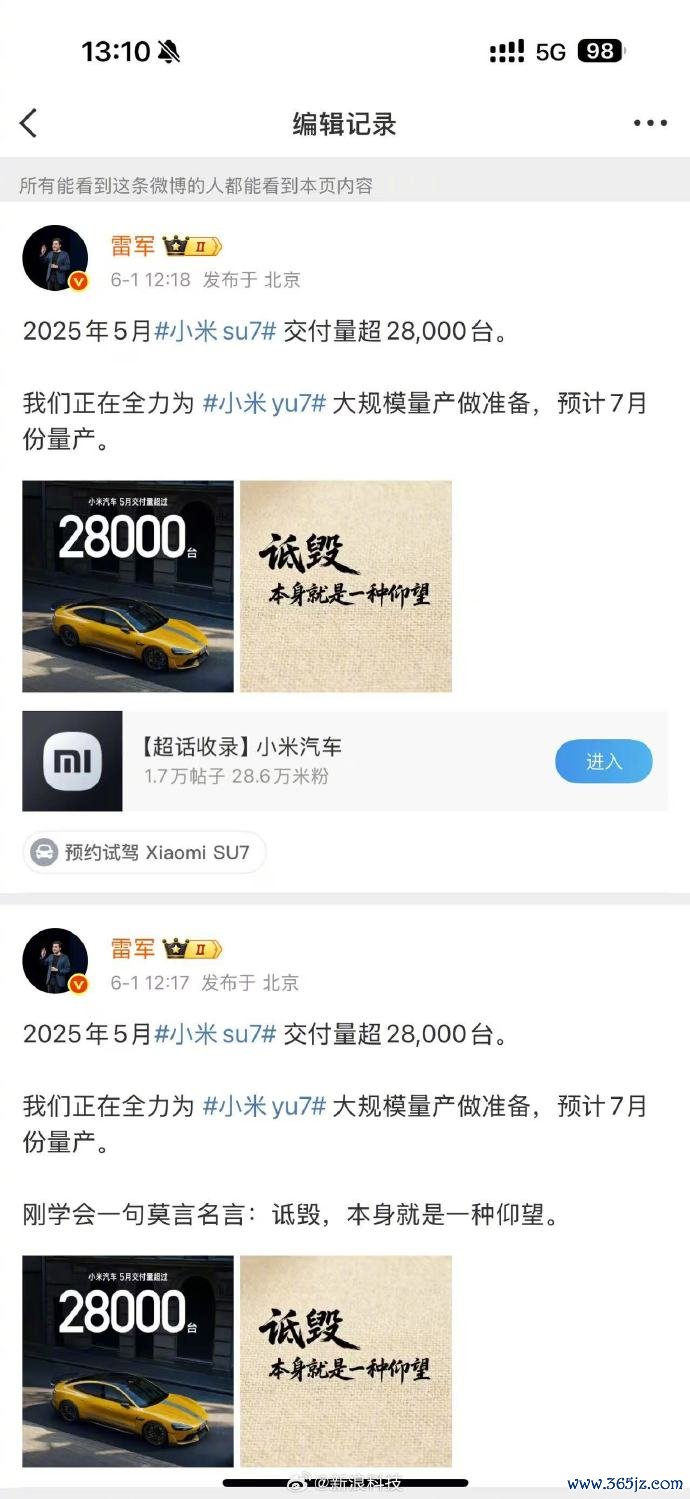Tap 进入 to enter 小米汽车 super topic
The height and width of the screenshot is (1499, 690).
[604, 761]
